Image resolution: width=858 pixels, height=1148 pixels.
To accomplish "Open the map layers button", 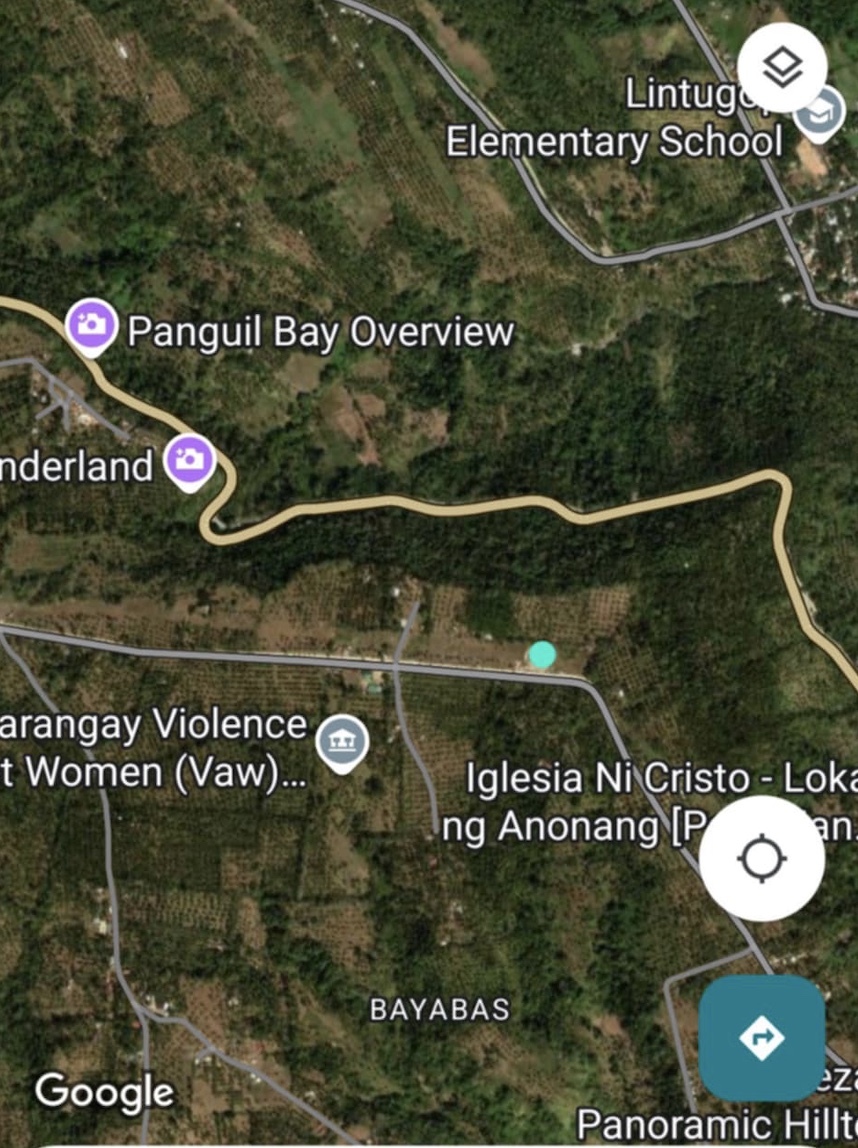I will [782, 68].
